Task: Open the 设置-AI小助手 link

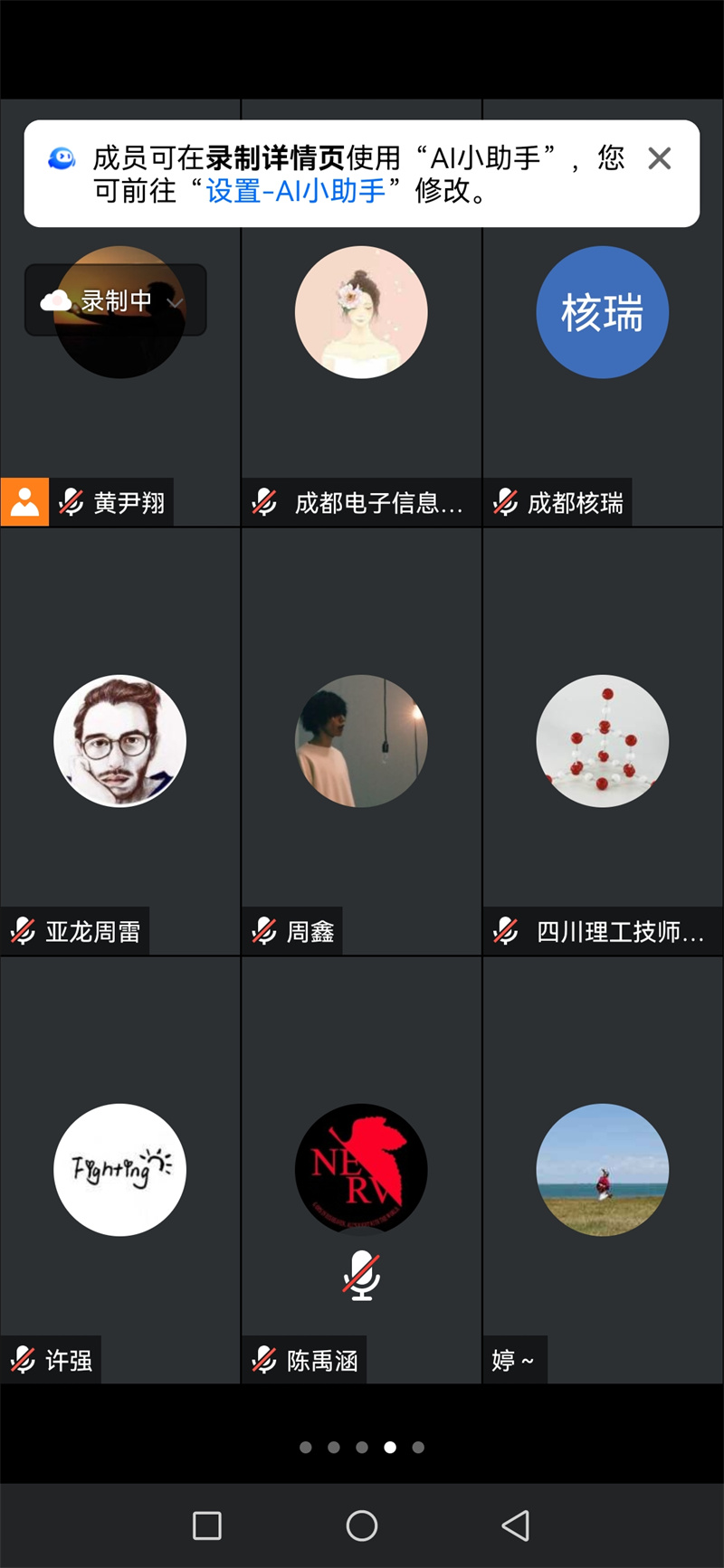Action: coord(296,191)
